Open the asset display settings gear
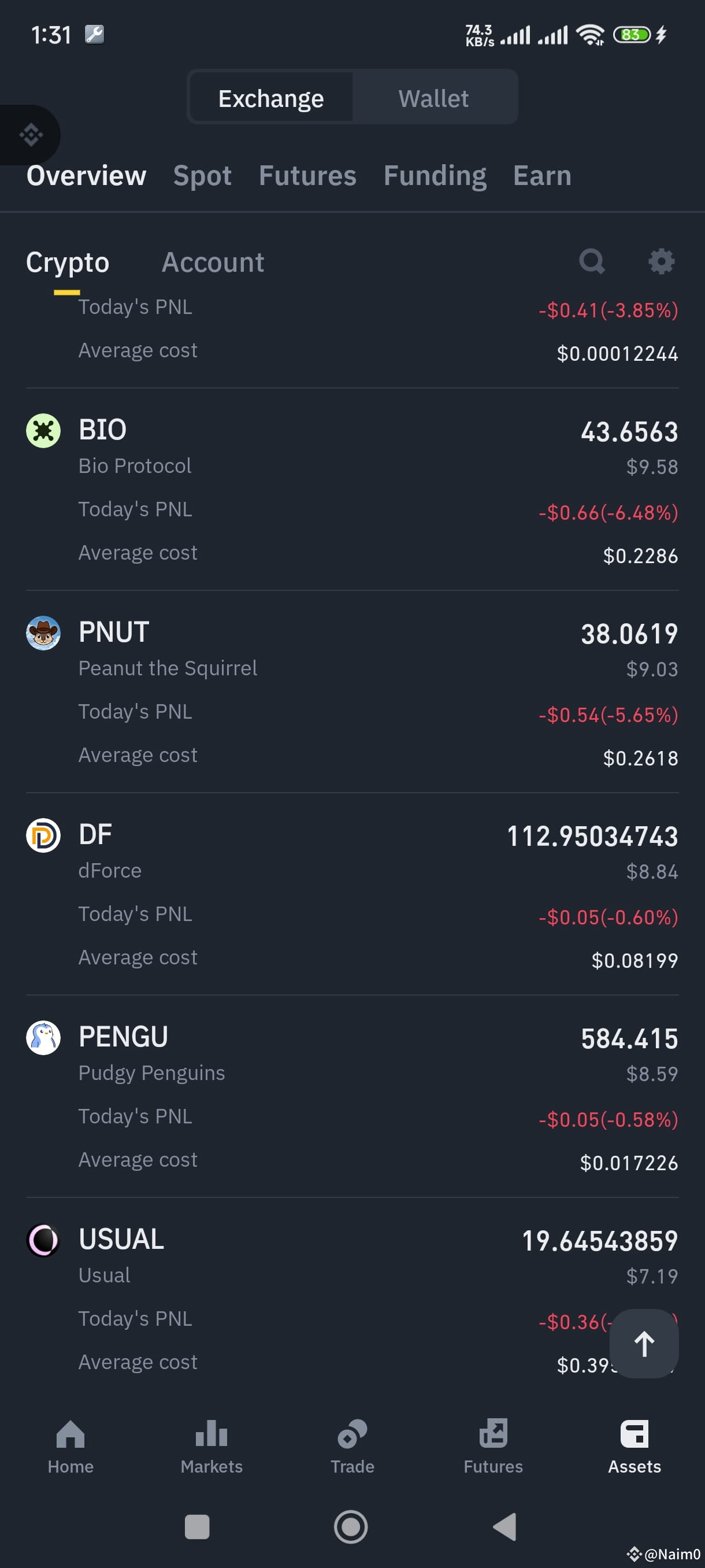The width and height of the screenshot is (705, 1568). (661, 262)
